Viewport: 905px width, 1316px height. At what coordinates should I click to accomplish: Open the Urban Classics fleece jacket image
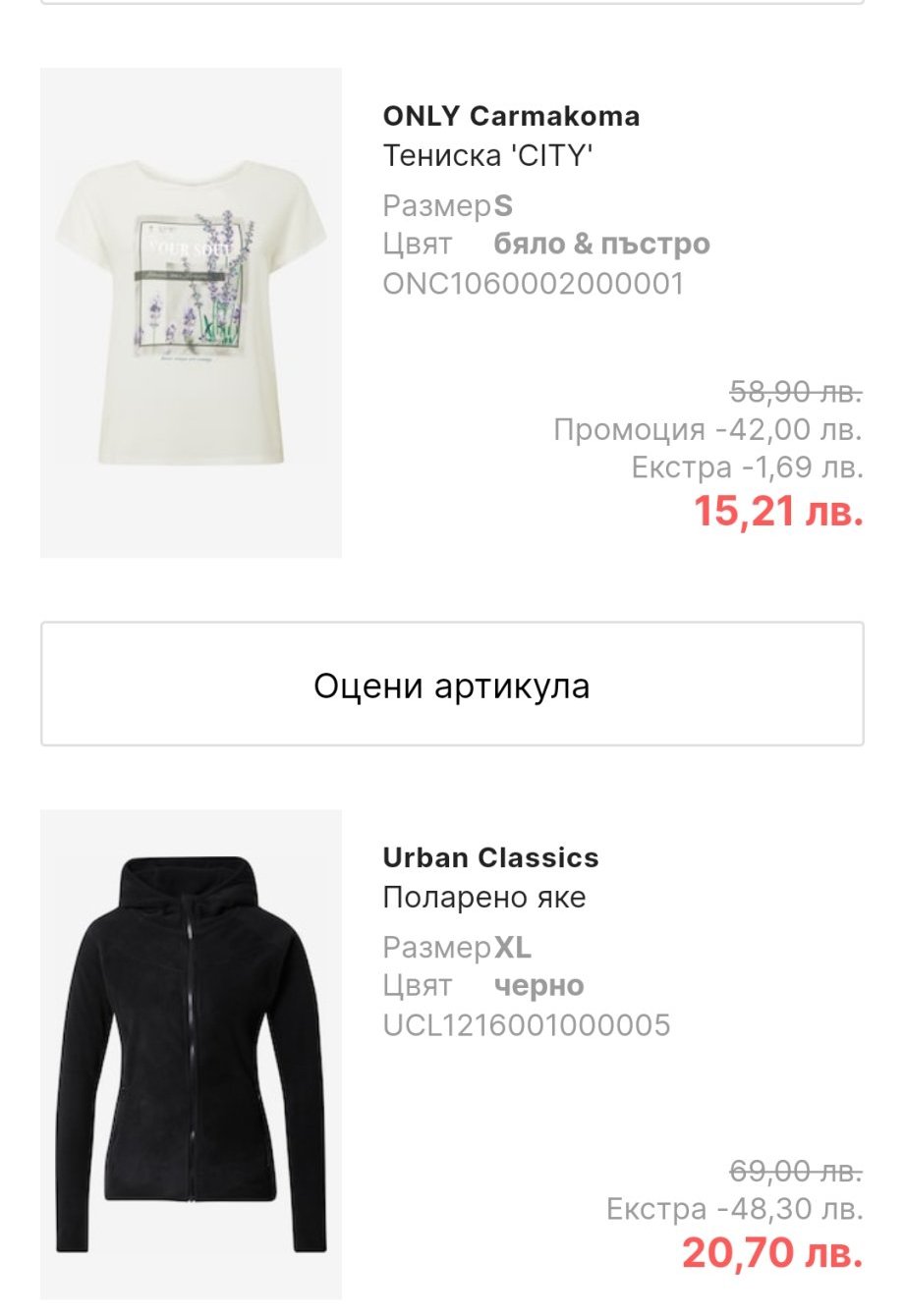(x=191, y=1054)
